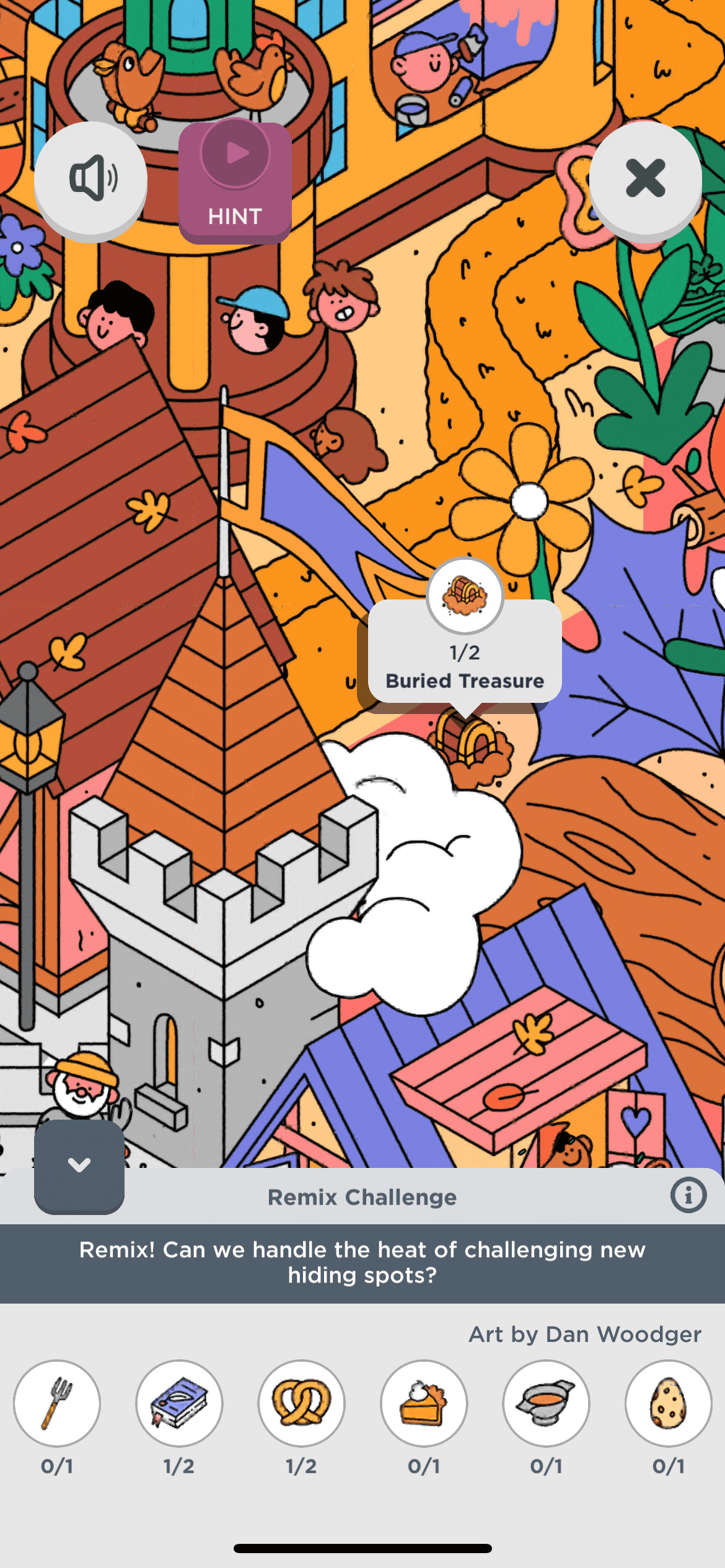Close the puzzle scene
The image size is (725, 1568).
pyautogui.click(x=645, y=178)
